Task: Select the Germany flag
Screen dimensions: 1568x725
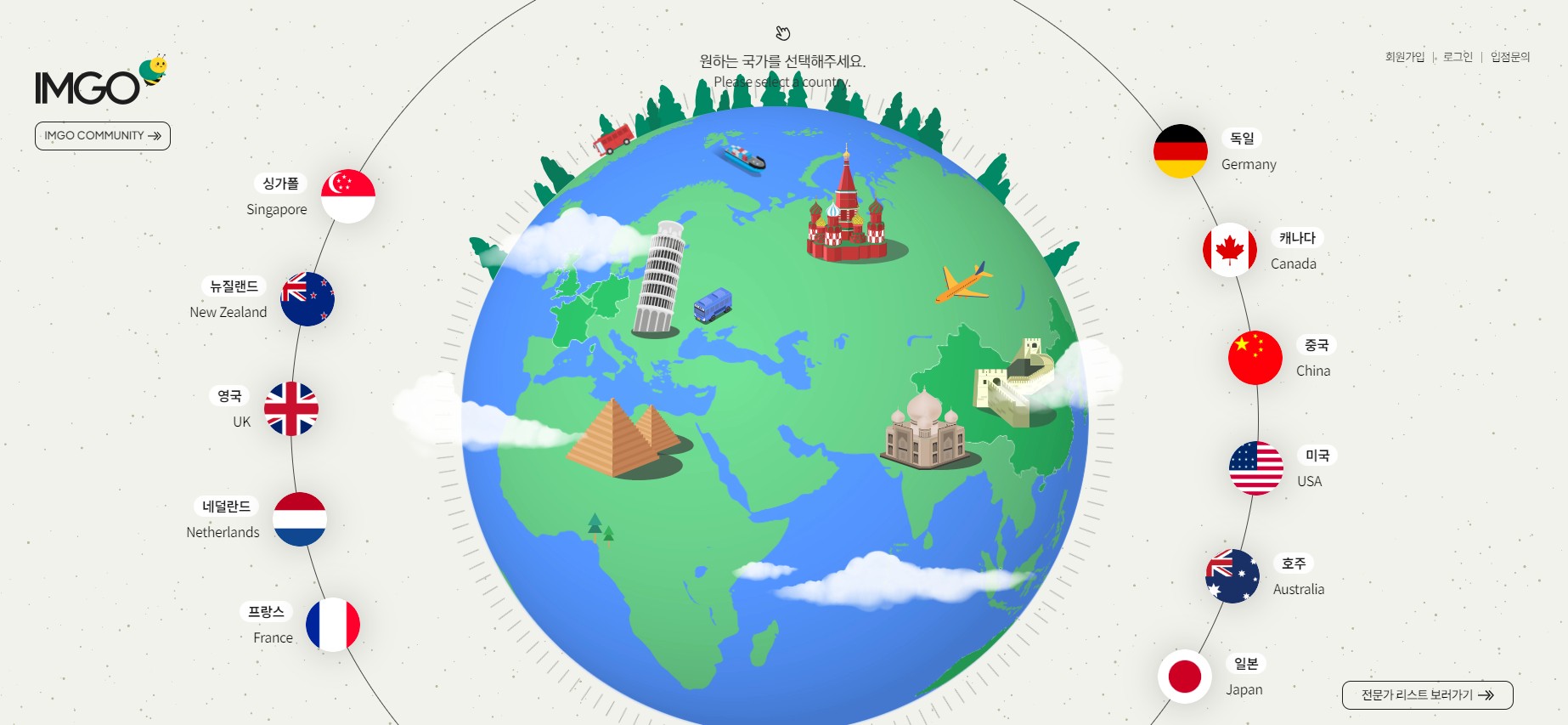Action: pos(1180,151)
